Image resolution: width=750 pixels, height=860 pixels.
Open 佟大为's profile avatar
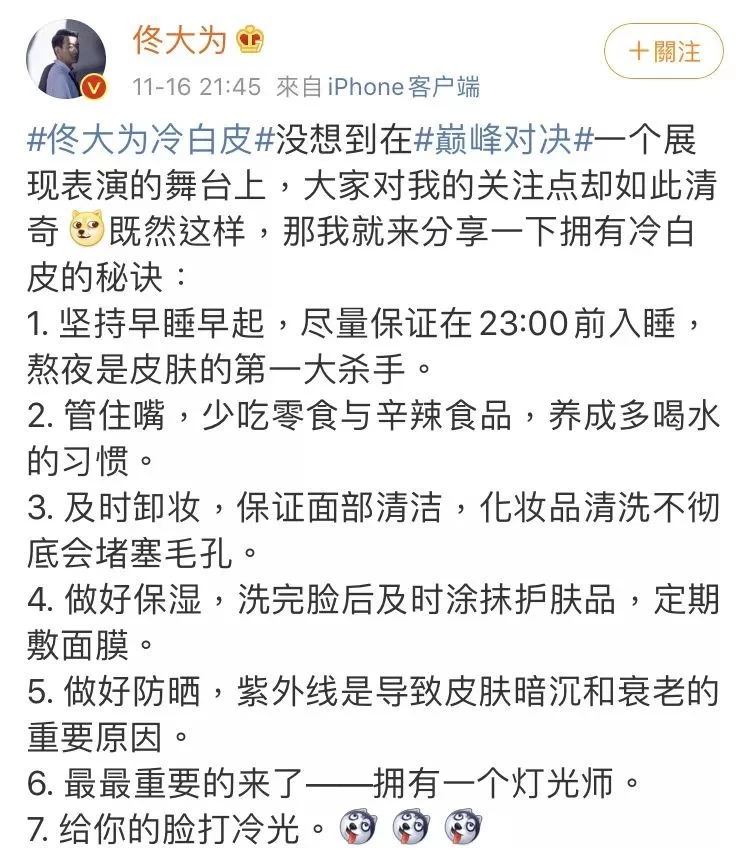point(65,58)
